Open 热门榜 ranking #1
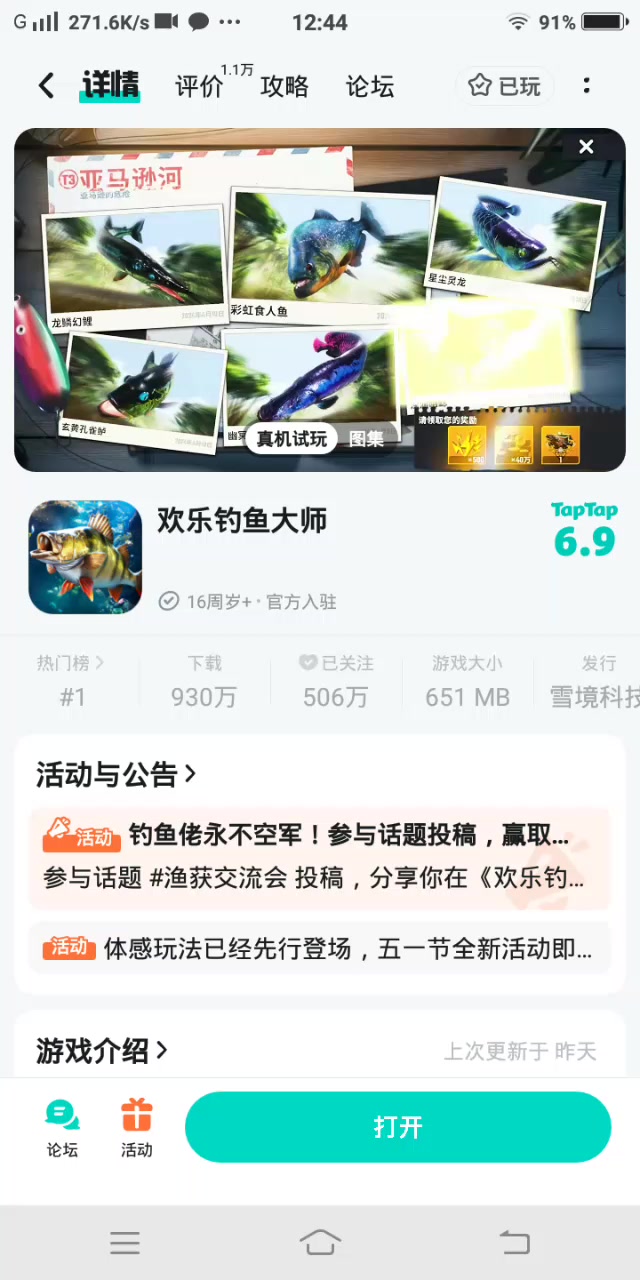640x1280 pixels. tap(72, 680)
